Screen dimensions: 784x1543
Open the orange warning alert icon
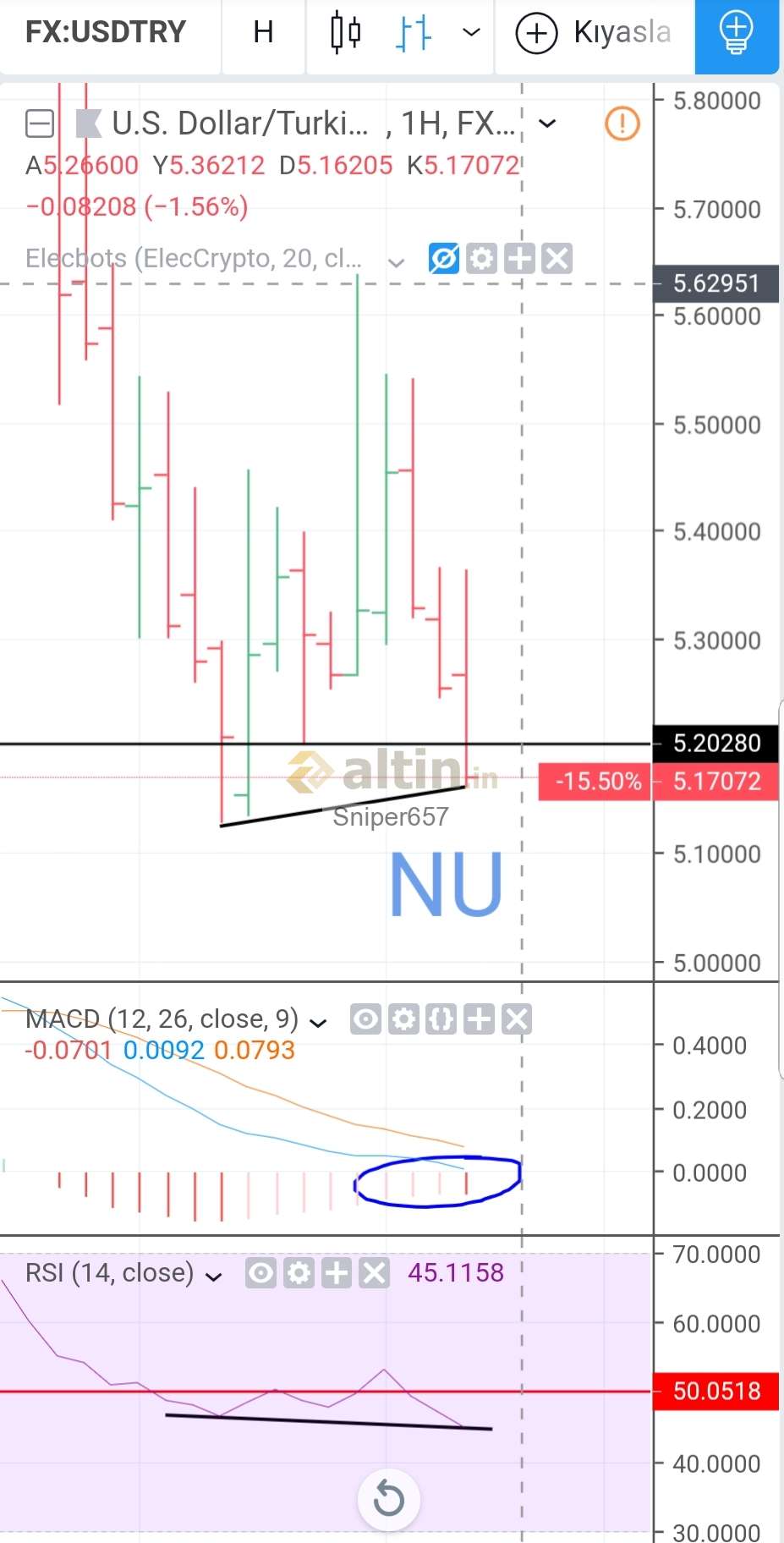pyautogui.click(x=622, y=124)
